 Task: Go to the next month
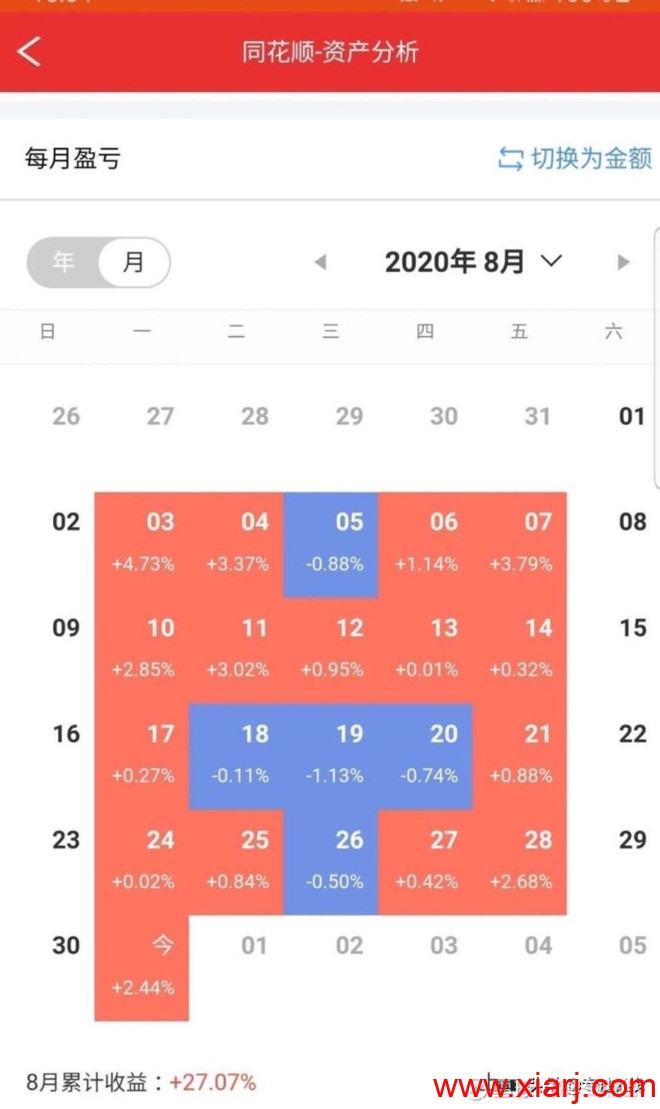coord(623,262)
